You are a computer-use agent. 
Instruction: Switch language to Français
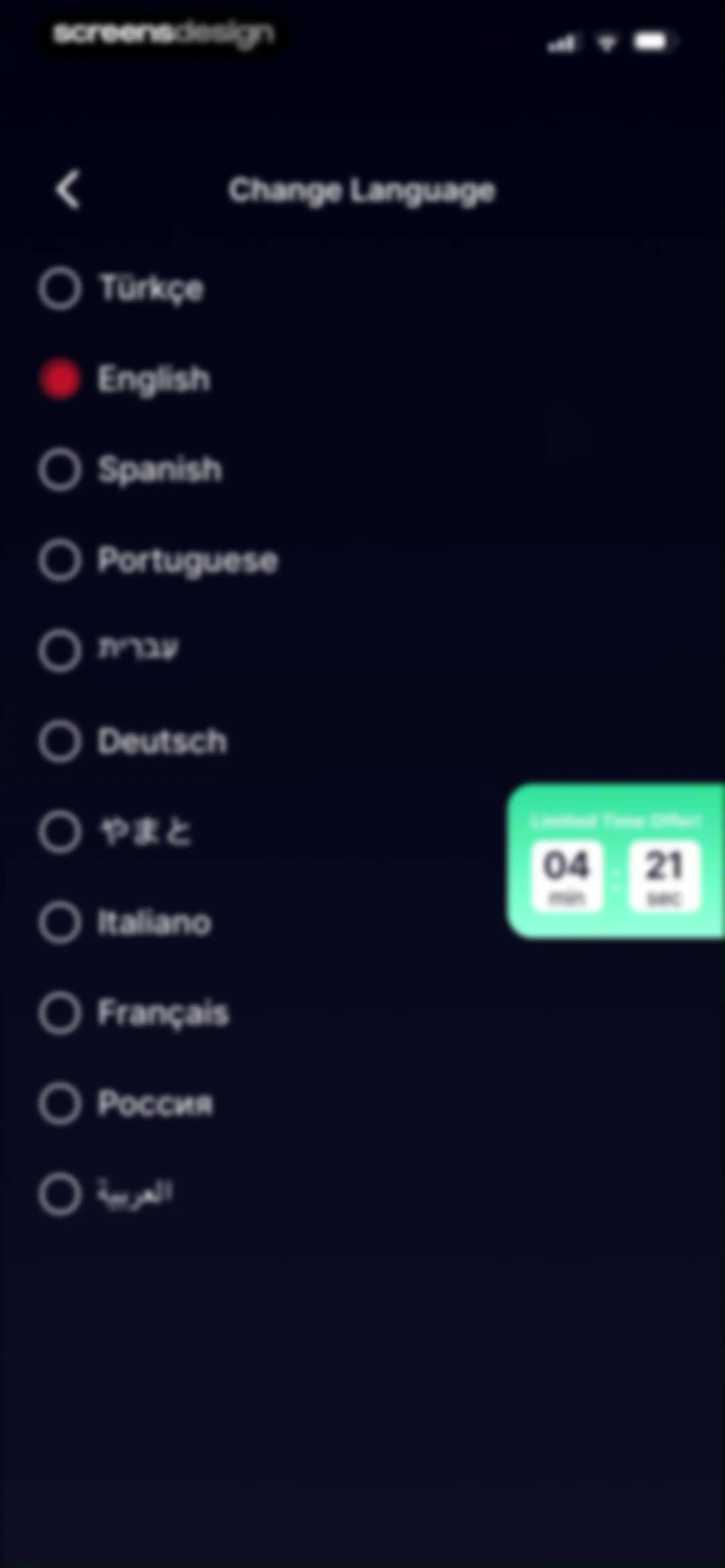coord(134,1013)
